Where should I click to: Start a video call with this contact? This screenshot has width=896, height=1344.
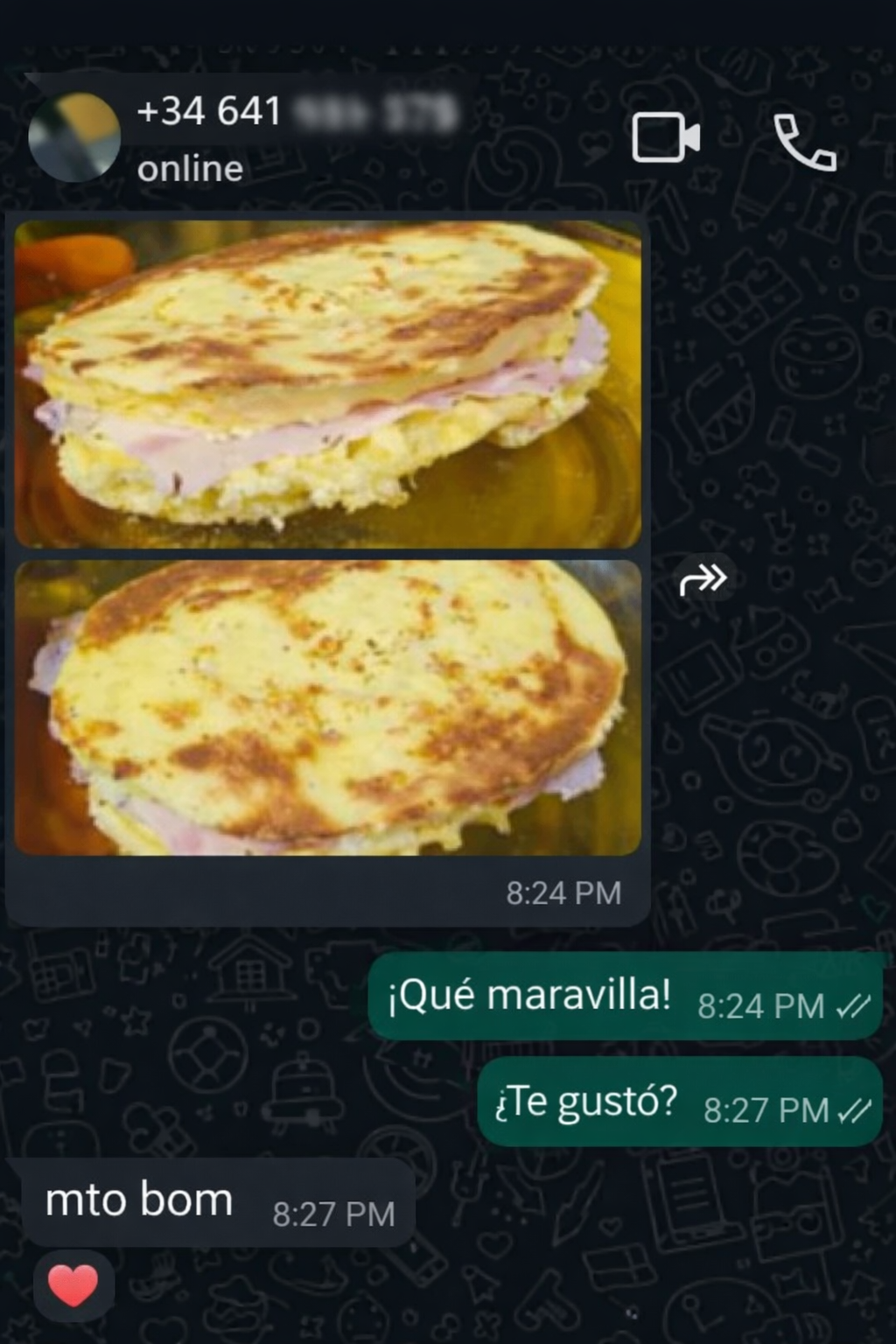(x=665, y=138)
